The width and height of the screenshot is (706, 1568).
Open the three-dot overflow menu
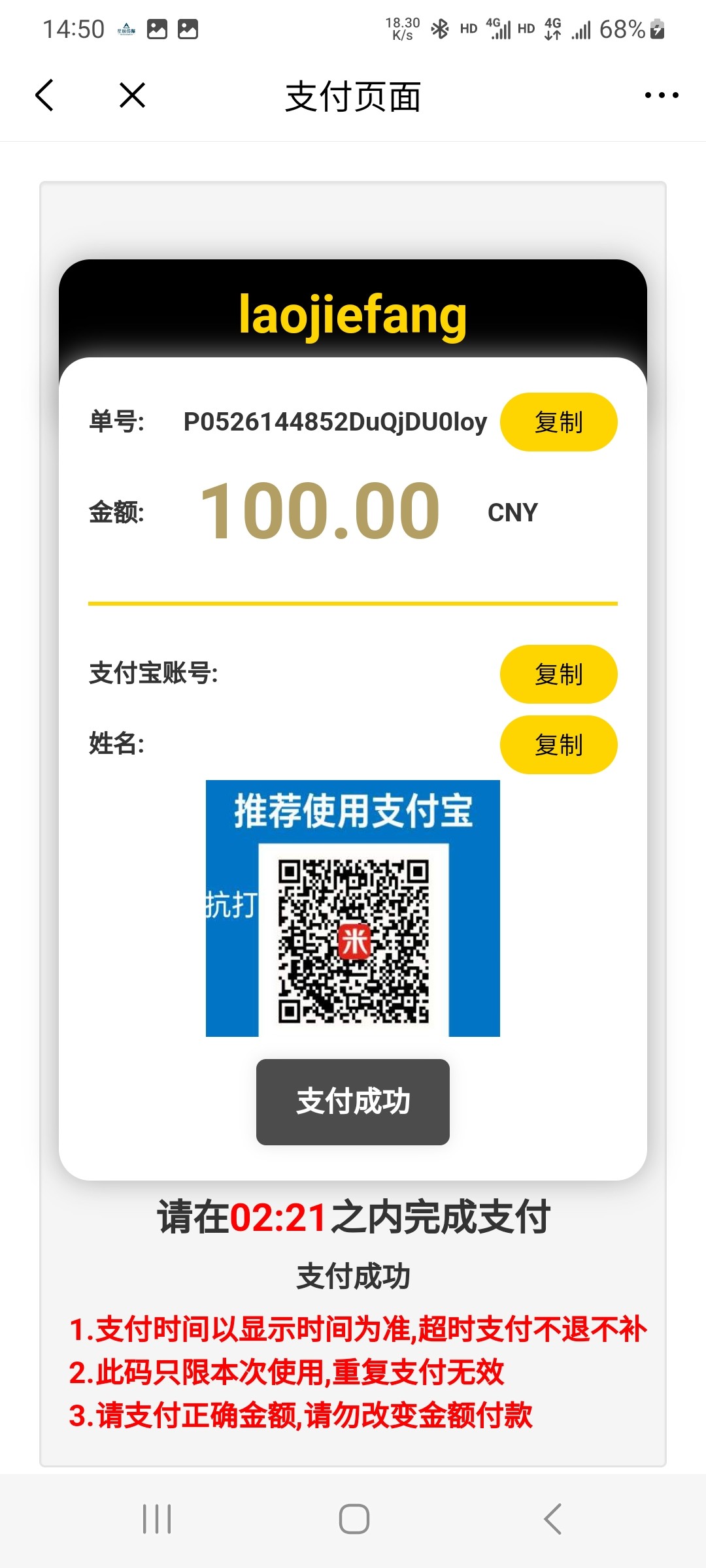(659, 95)
